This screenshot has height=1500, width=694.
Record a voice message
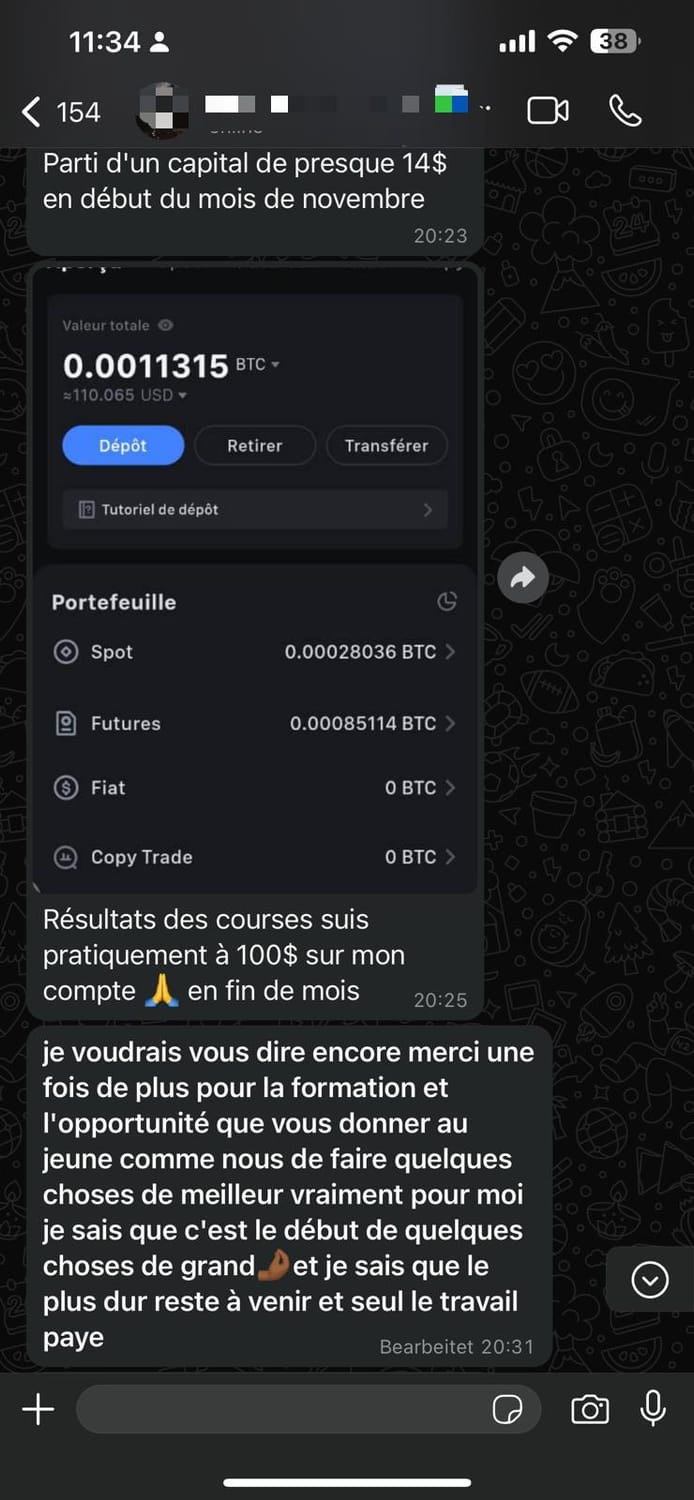click(x=653, y=1409)
